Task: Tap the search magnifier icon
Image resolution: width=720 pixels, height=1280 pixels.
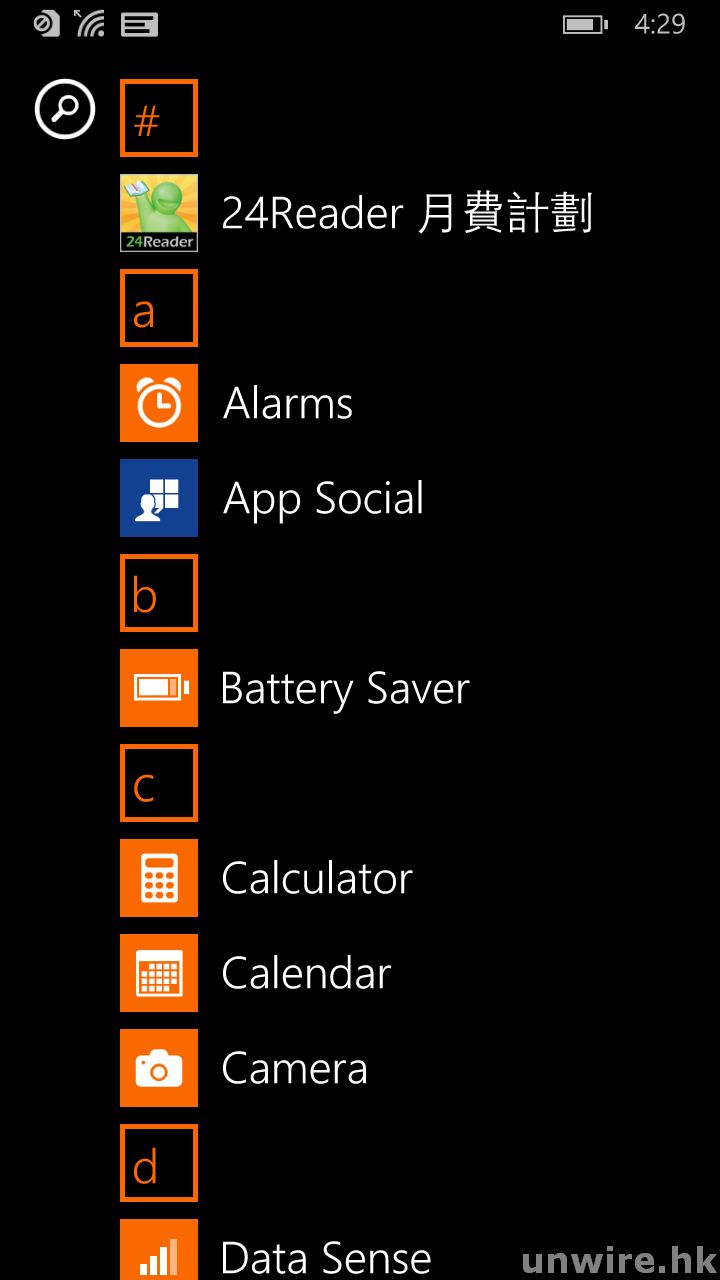Action: pos(65,110)
